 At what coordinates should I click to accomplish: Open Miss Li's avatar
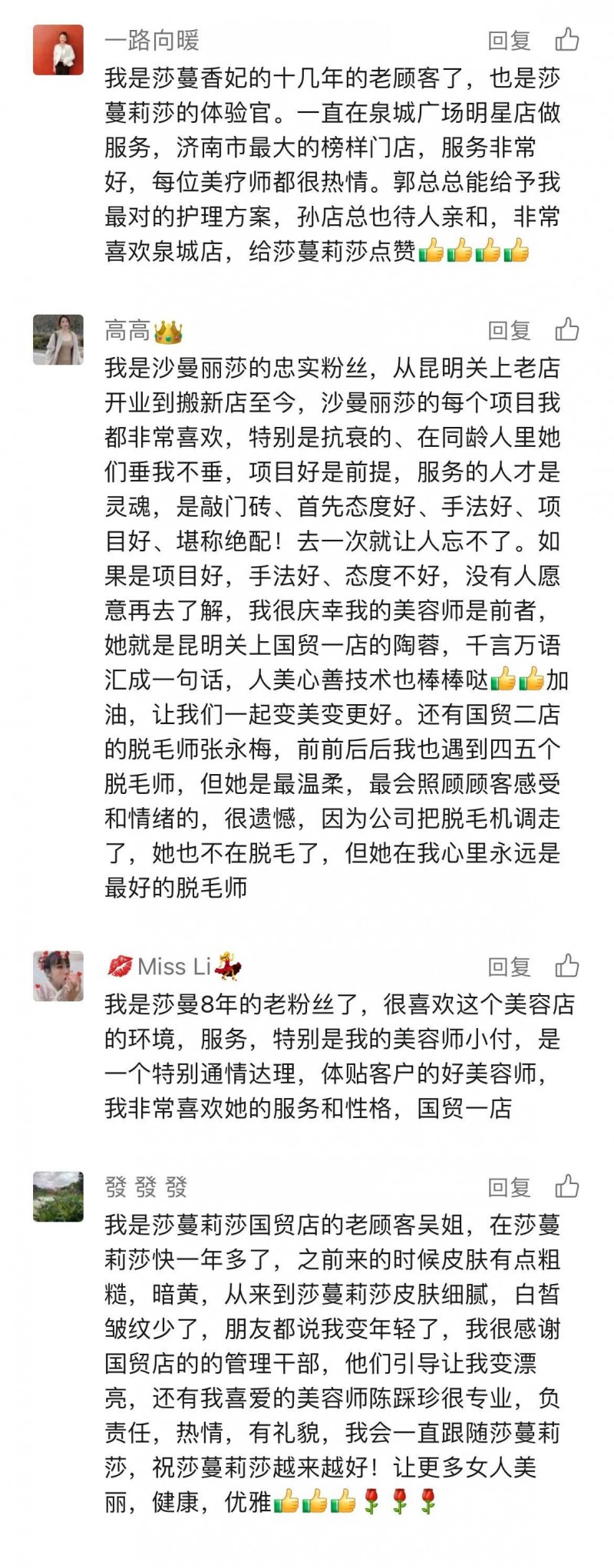click(x=58, y=976)
